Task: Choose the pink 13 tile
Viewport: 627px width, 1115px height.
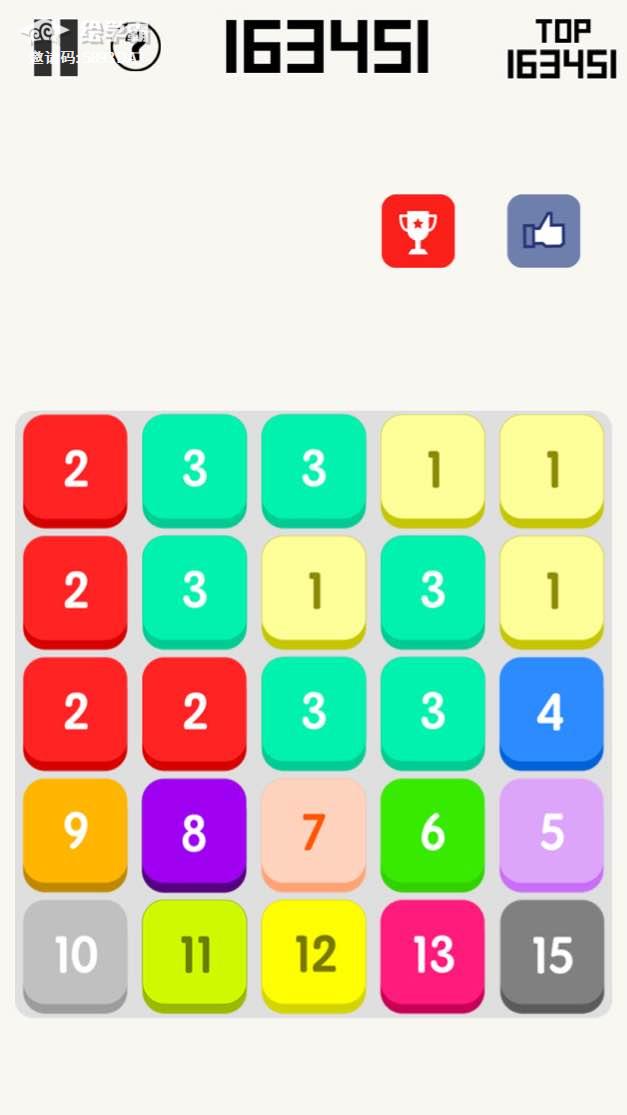Action: click(x=432, y=954)
